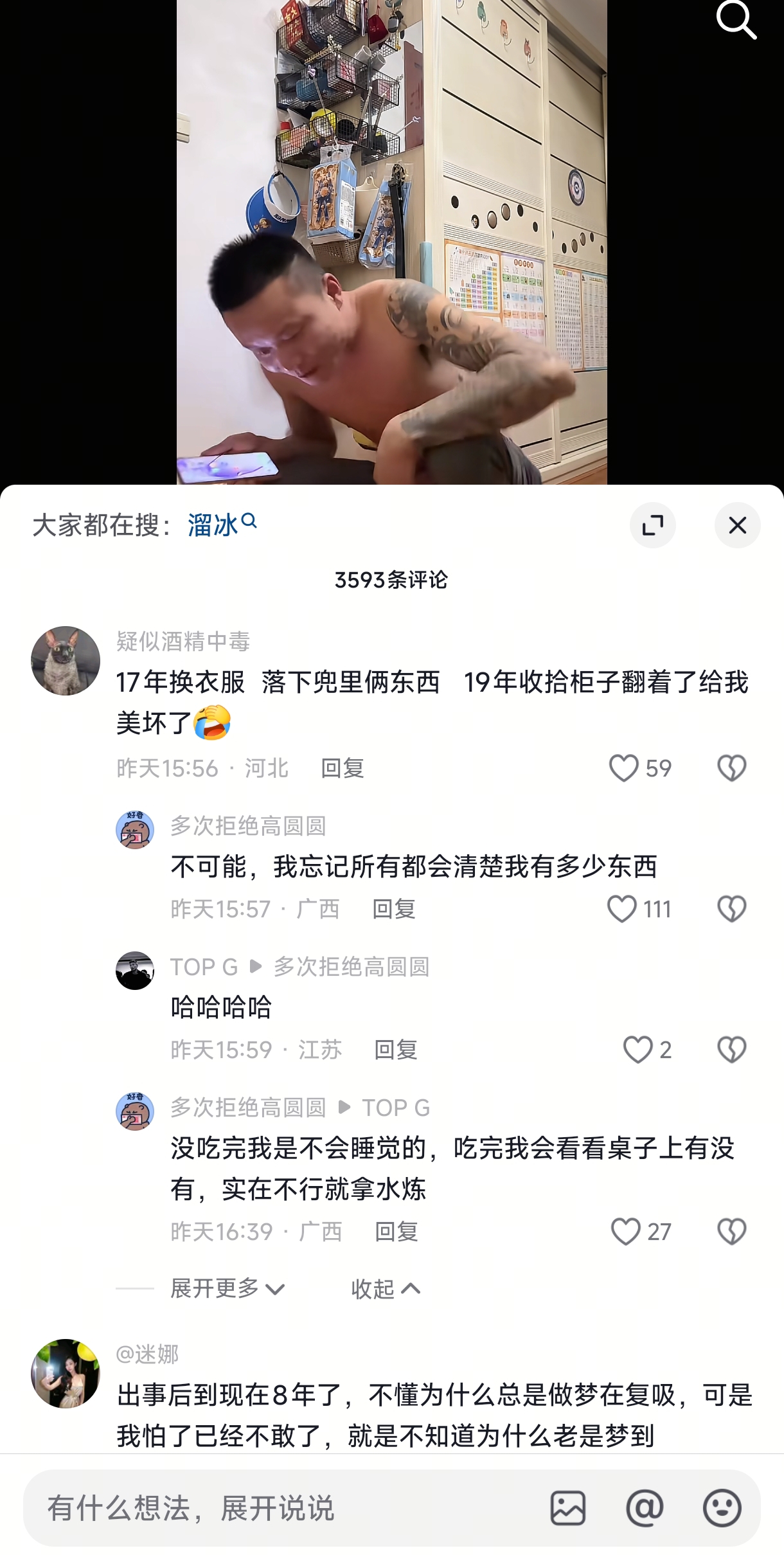The width and height of the screenshot is (784, 1555).
Task: Close the comments panel
Action: [737, 525]
